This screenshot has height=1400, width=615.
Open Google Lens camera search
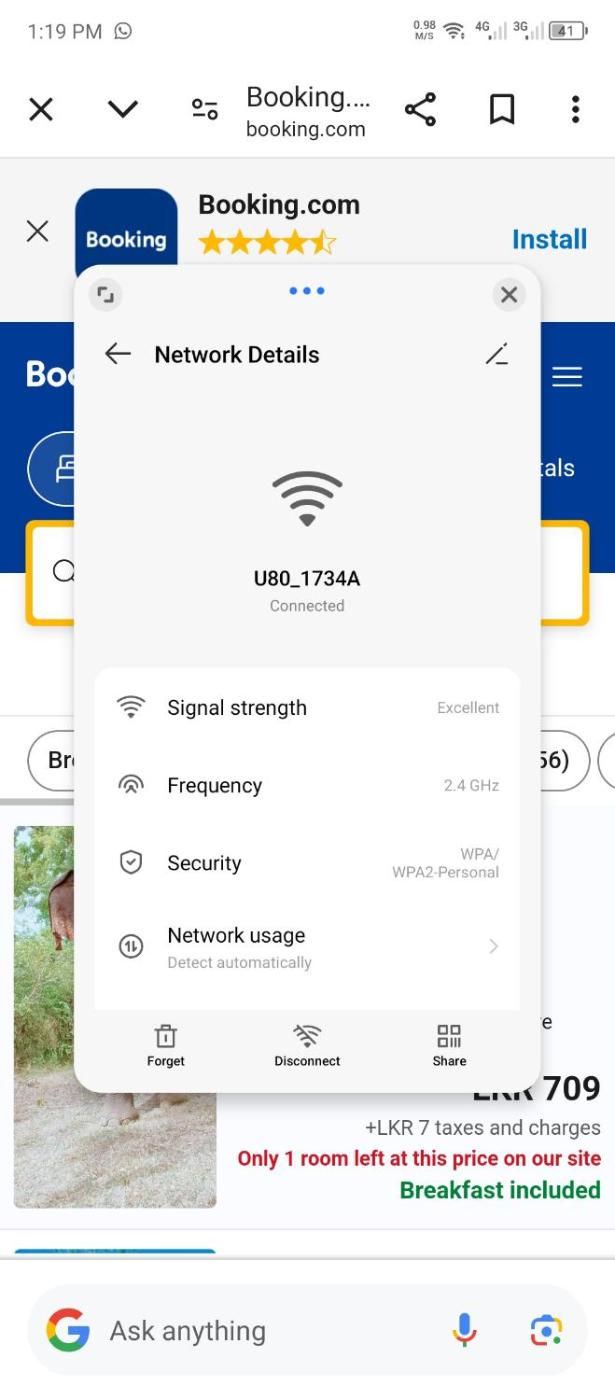(x=546, y=1330)
